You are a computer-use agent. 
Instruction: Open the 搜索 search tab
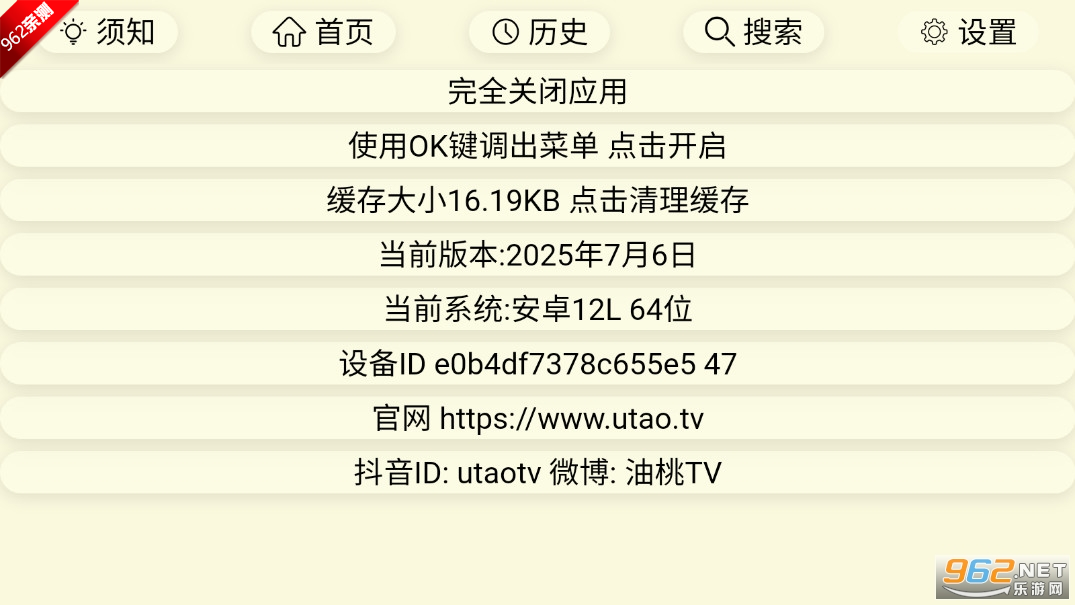point(753,32)
